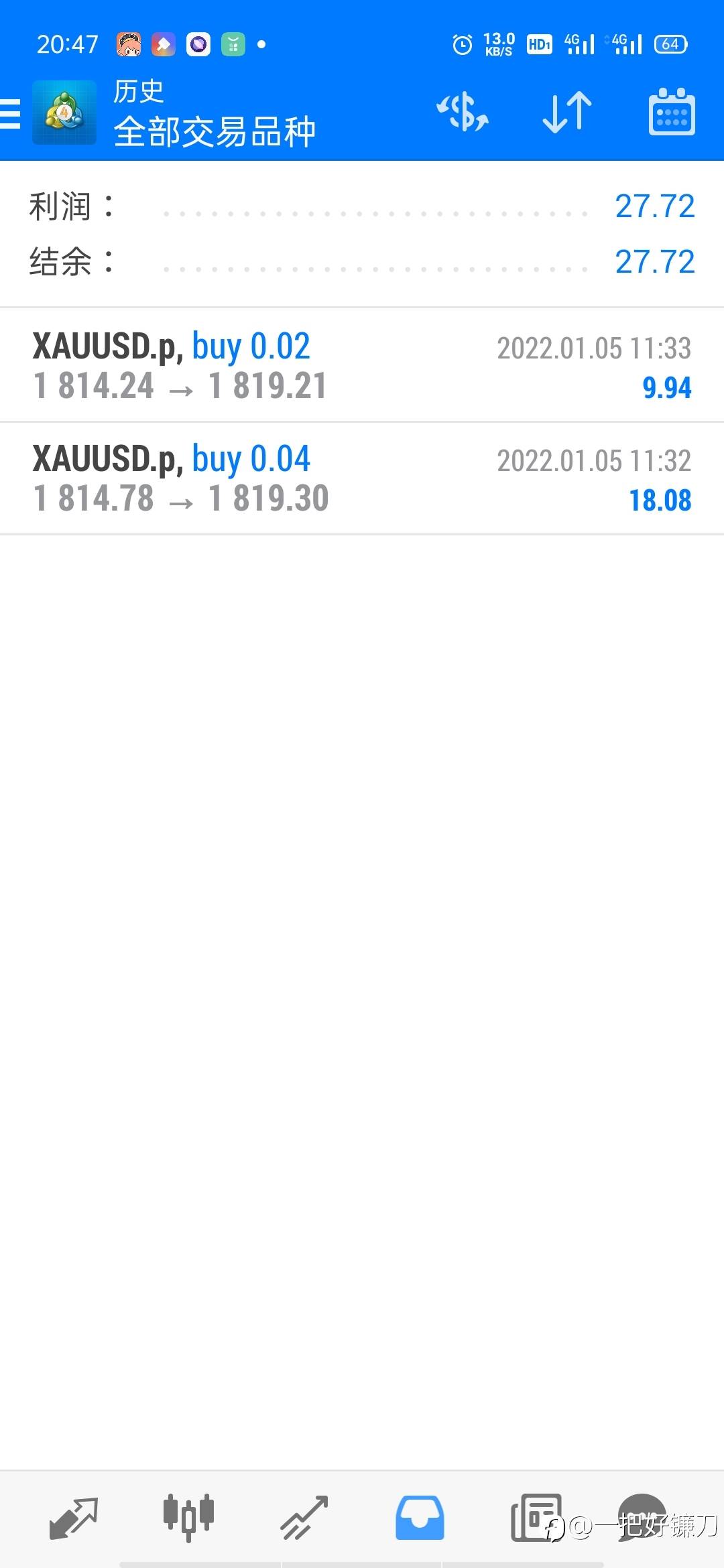Switch to the candlestick Chart tab

188,1518
